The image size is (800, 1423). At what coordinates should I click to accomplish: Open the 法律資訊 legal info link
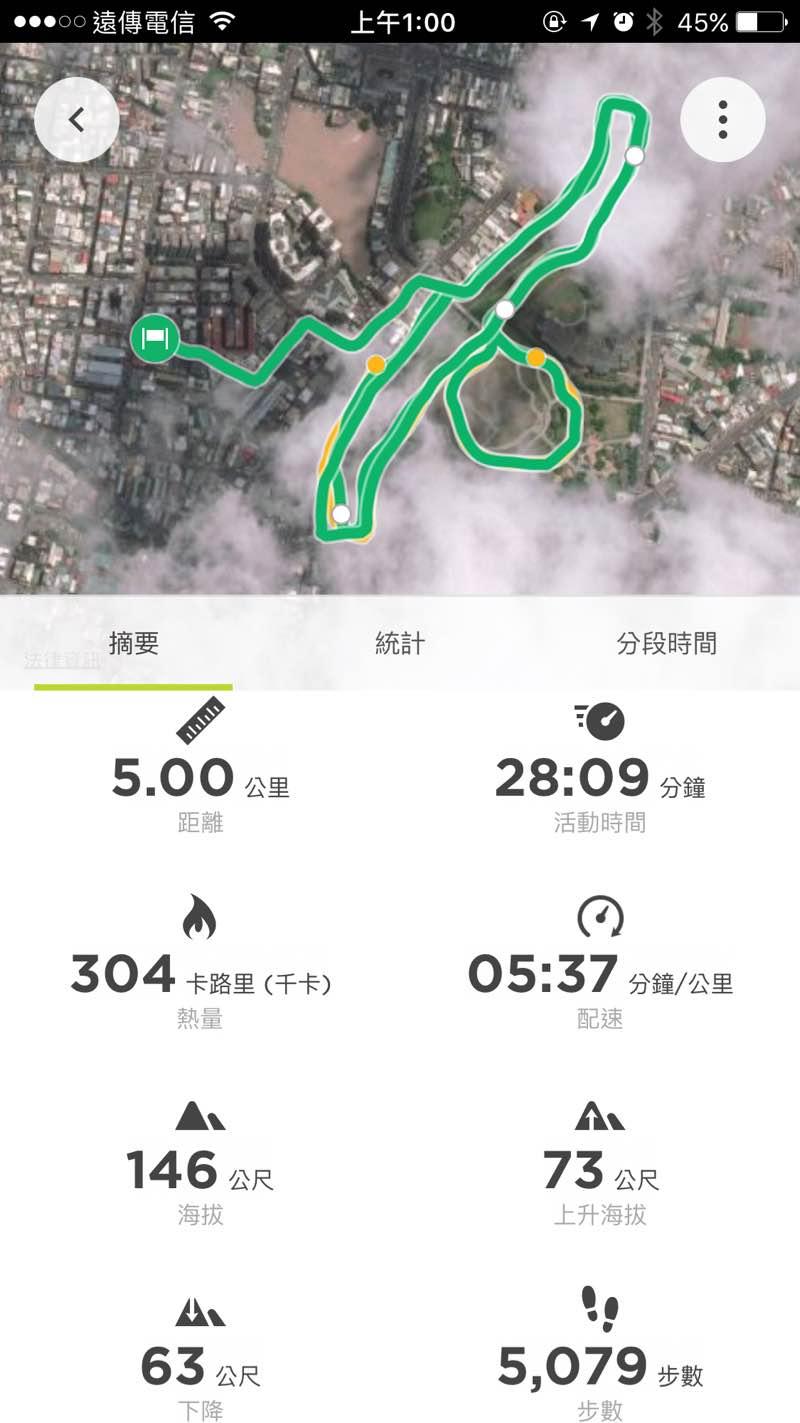point(60,662)
